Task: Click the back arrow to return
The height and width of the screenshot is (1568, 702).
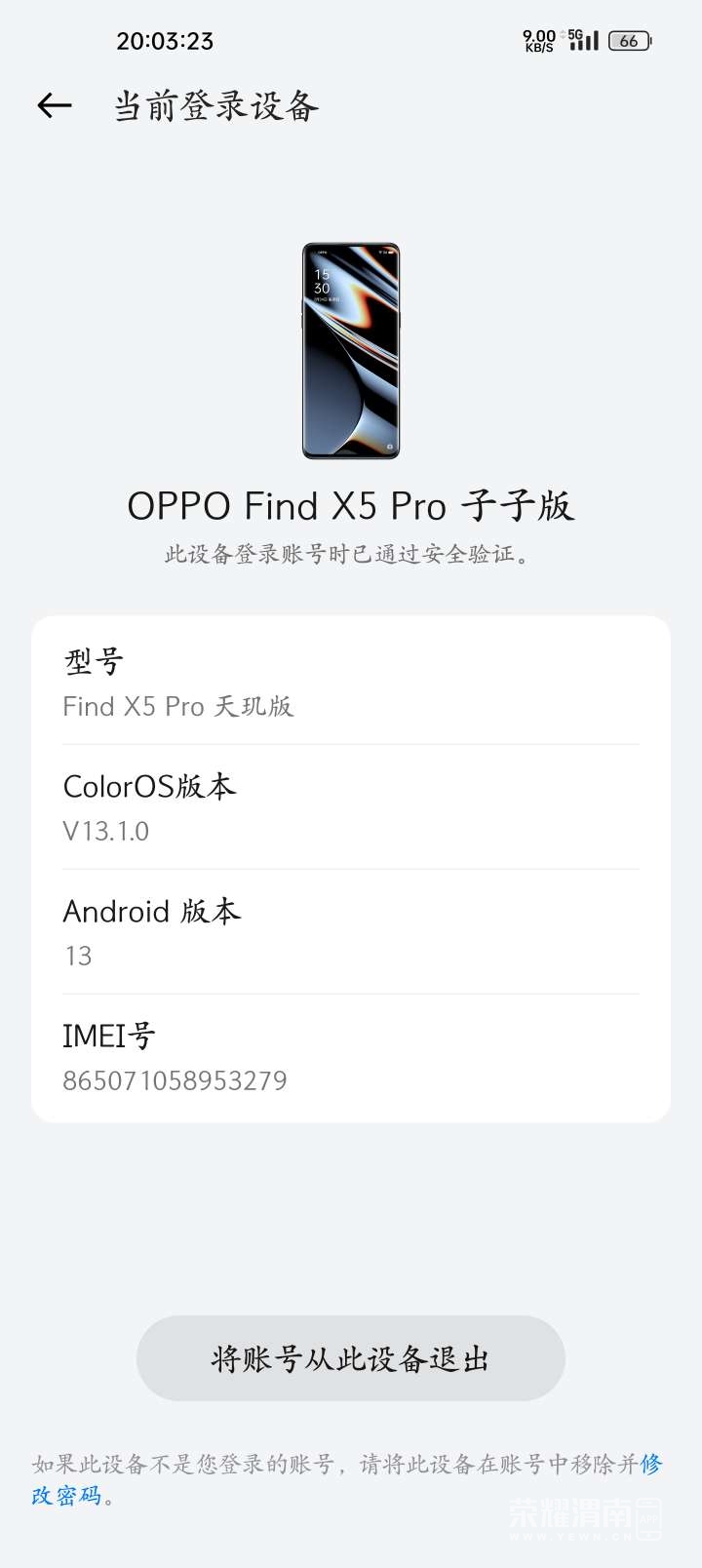Action: tap(54, 104)
